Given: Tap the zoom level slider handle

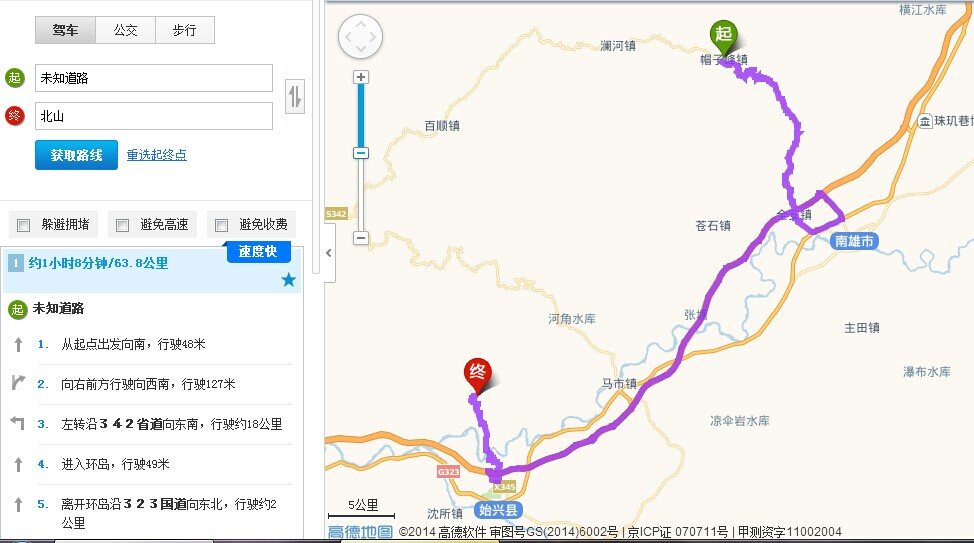Looking at the screenshot, I should click(x=361, y=153).
